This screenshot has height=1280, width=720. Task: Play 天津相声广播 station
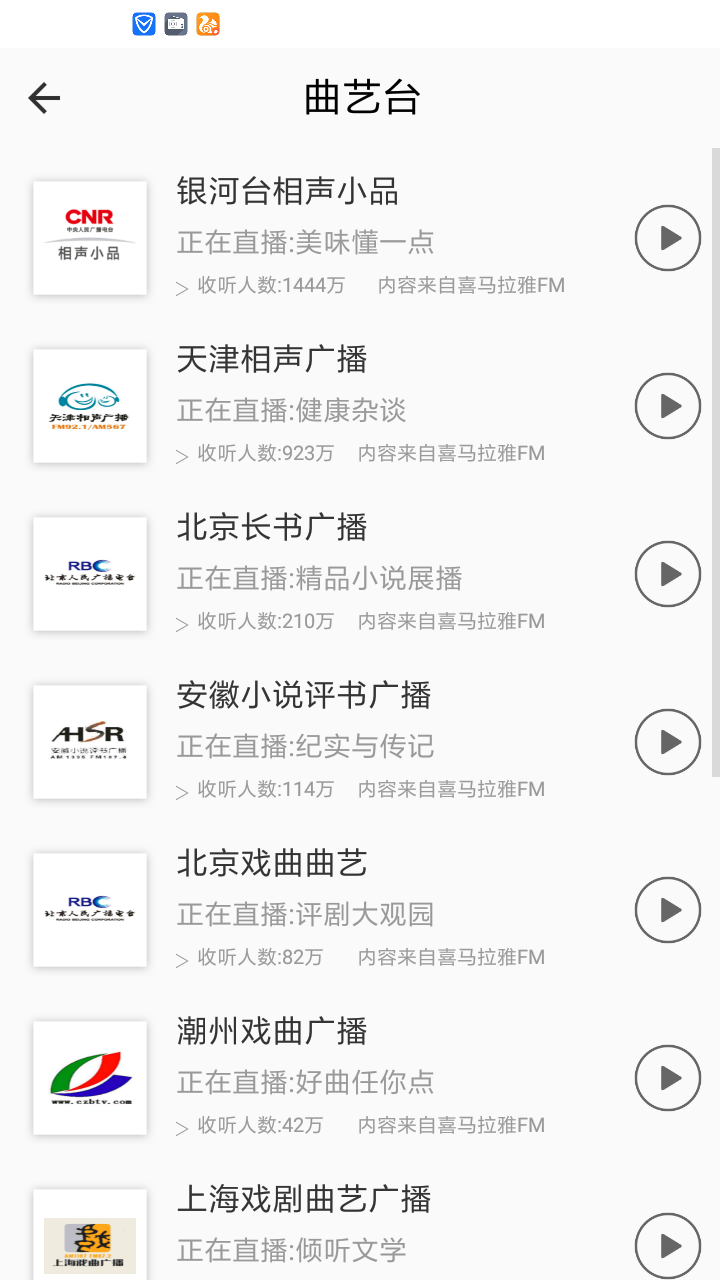coord(667,406)
